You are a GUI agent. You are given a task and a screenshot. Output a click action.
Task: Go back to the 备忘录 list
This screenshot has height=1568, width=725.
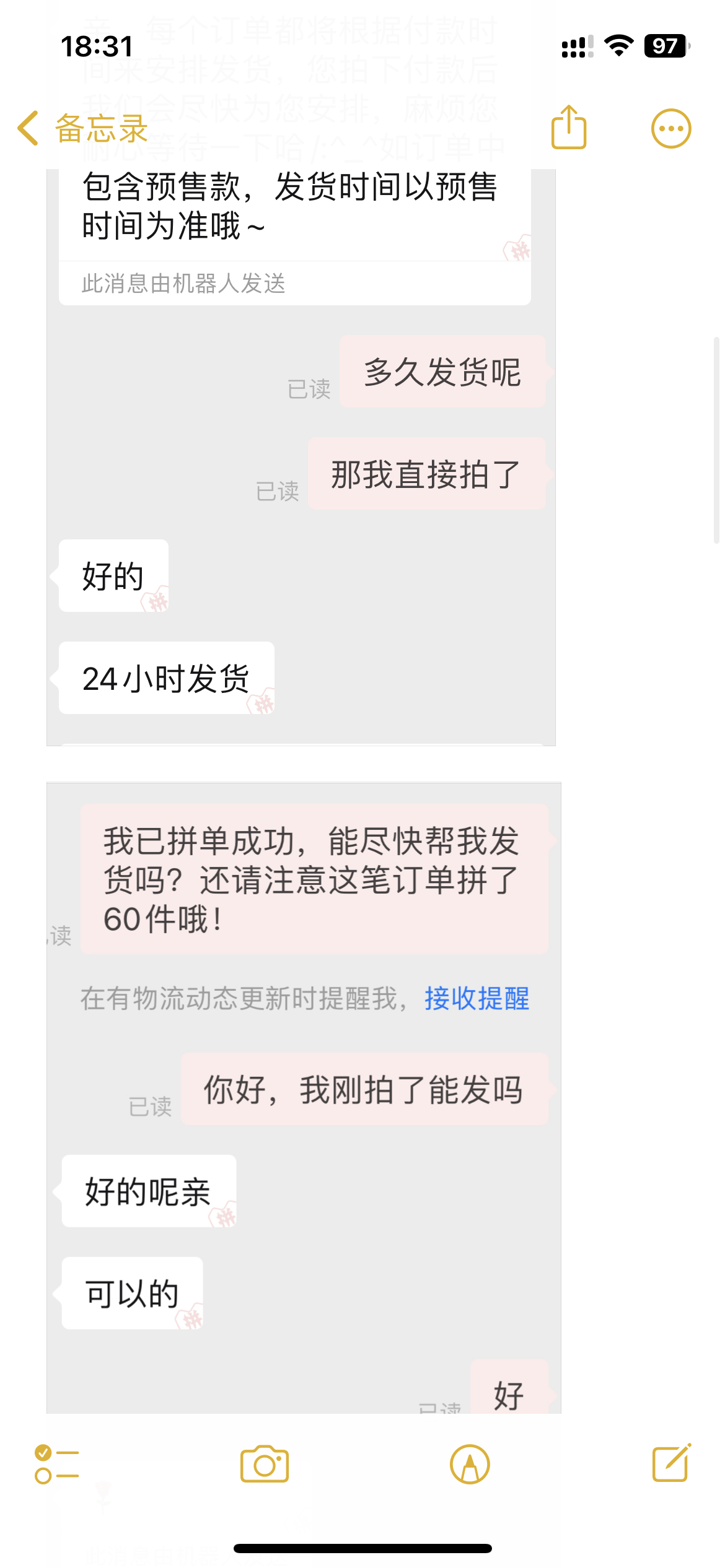(82, 129)
